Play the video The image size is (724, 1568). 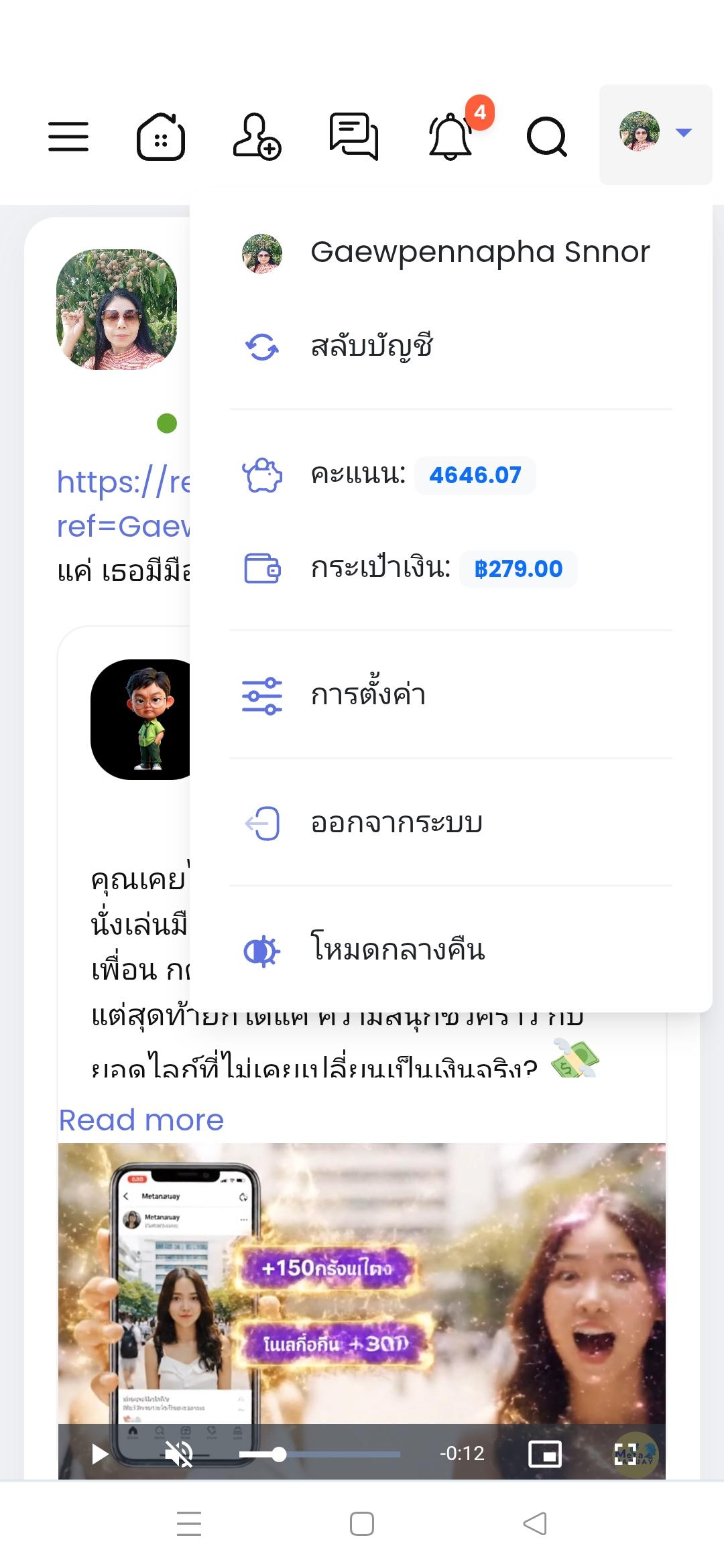pos(100,1454)
